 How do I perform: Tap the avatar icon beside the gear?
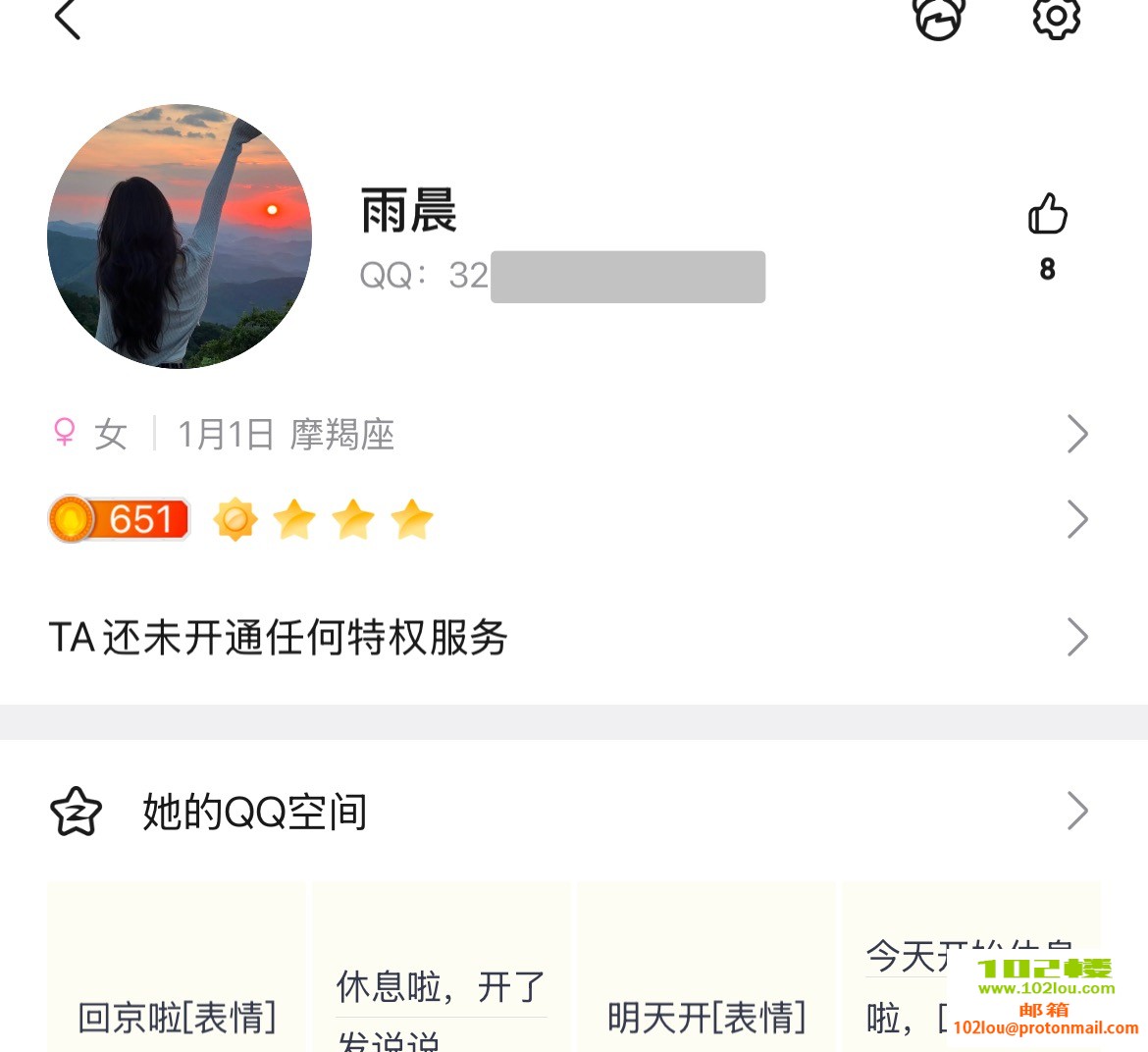pos(939,18)
